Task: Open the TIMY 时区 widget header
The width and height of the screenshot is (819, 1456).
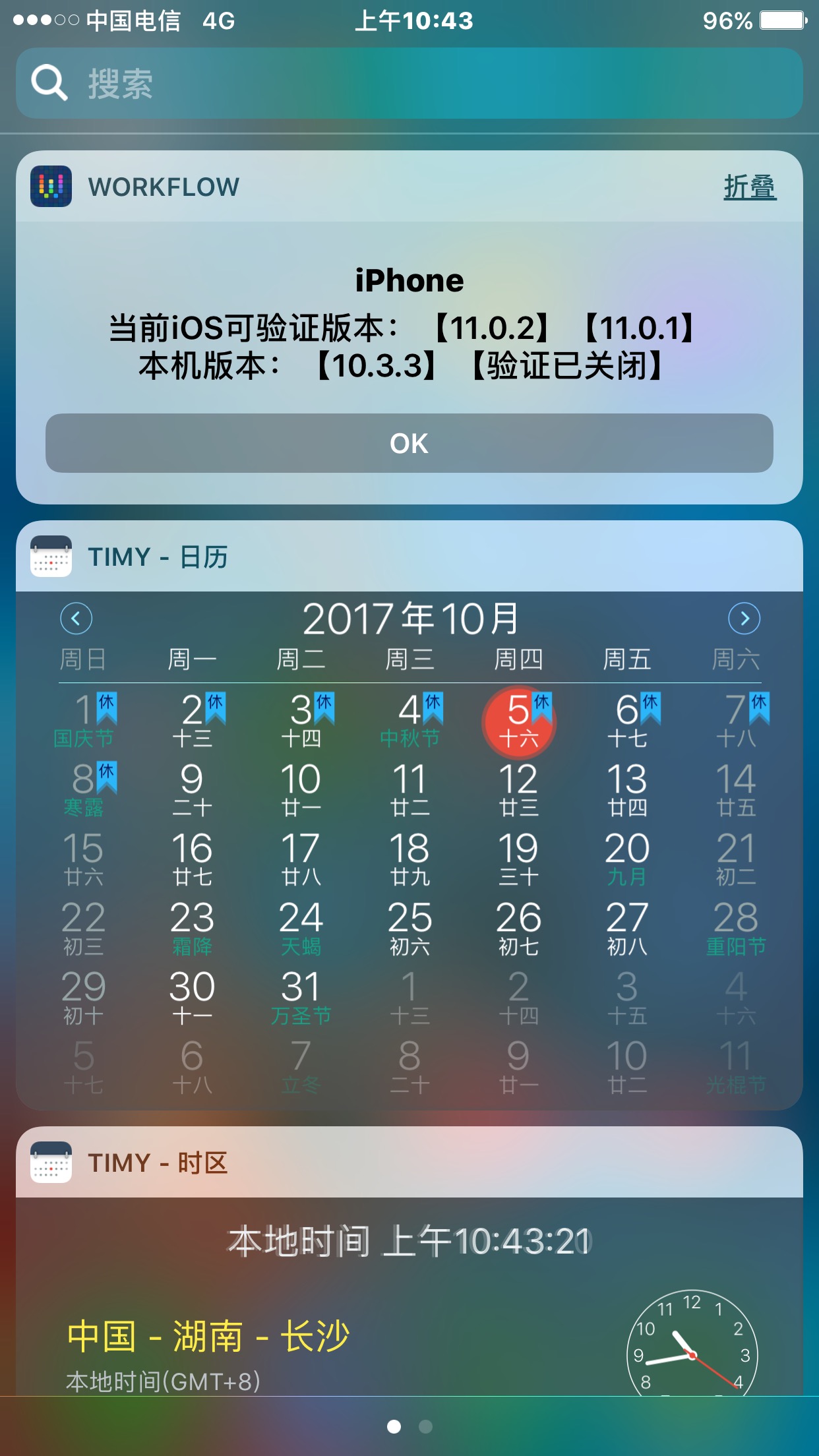Action: [158, 1163]
